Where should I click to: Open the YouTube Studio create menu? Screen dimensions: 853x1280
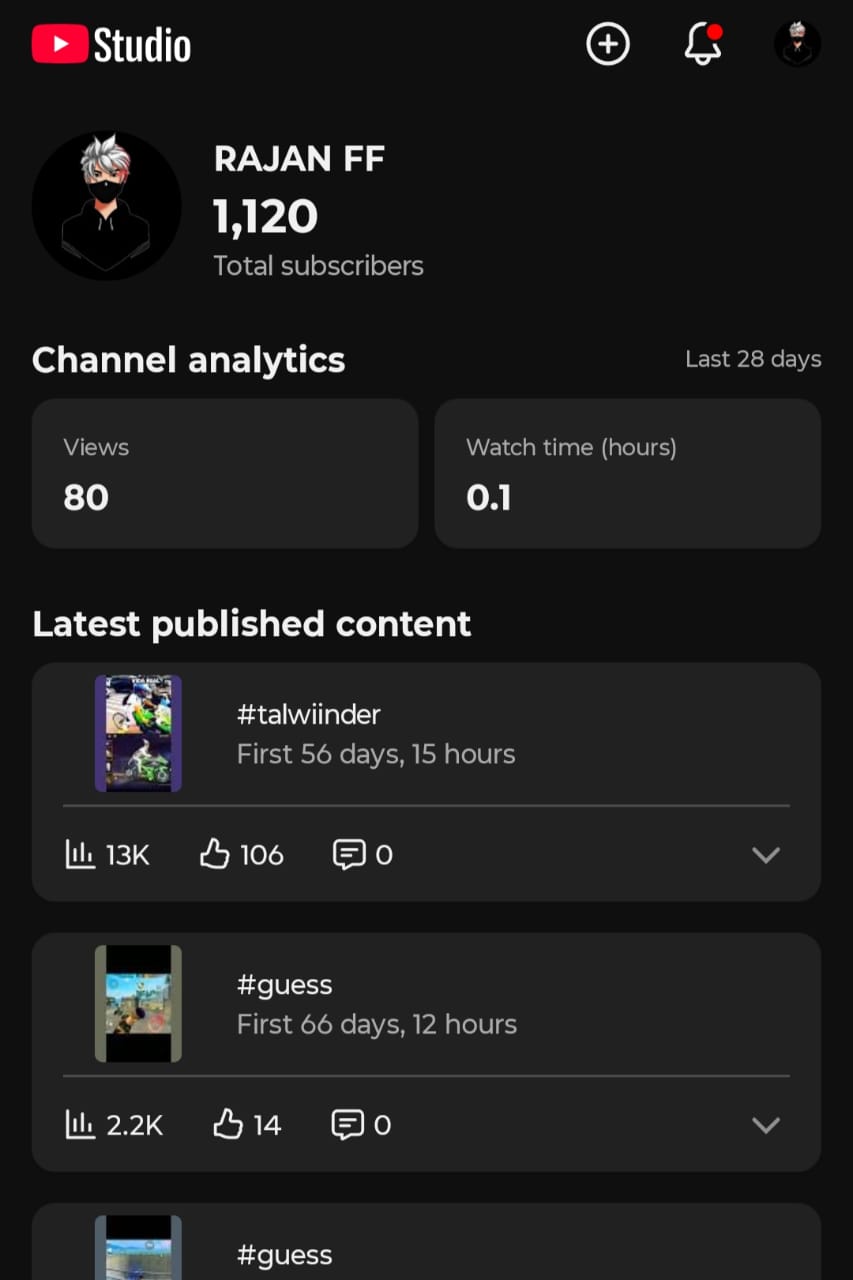tap(608, 44)
